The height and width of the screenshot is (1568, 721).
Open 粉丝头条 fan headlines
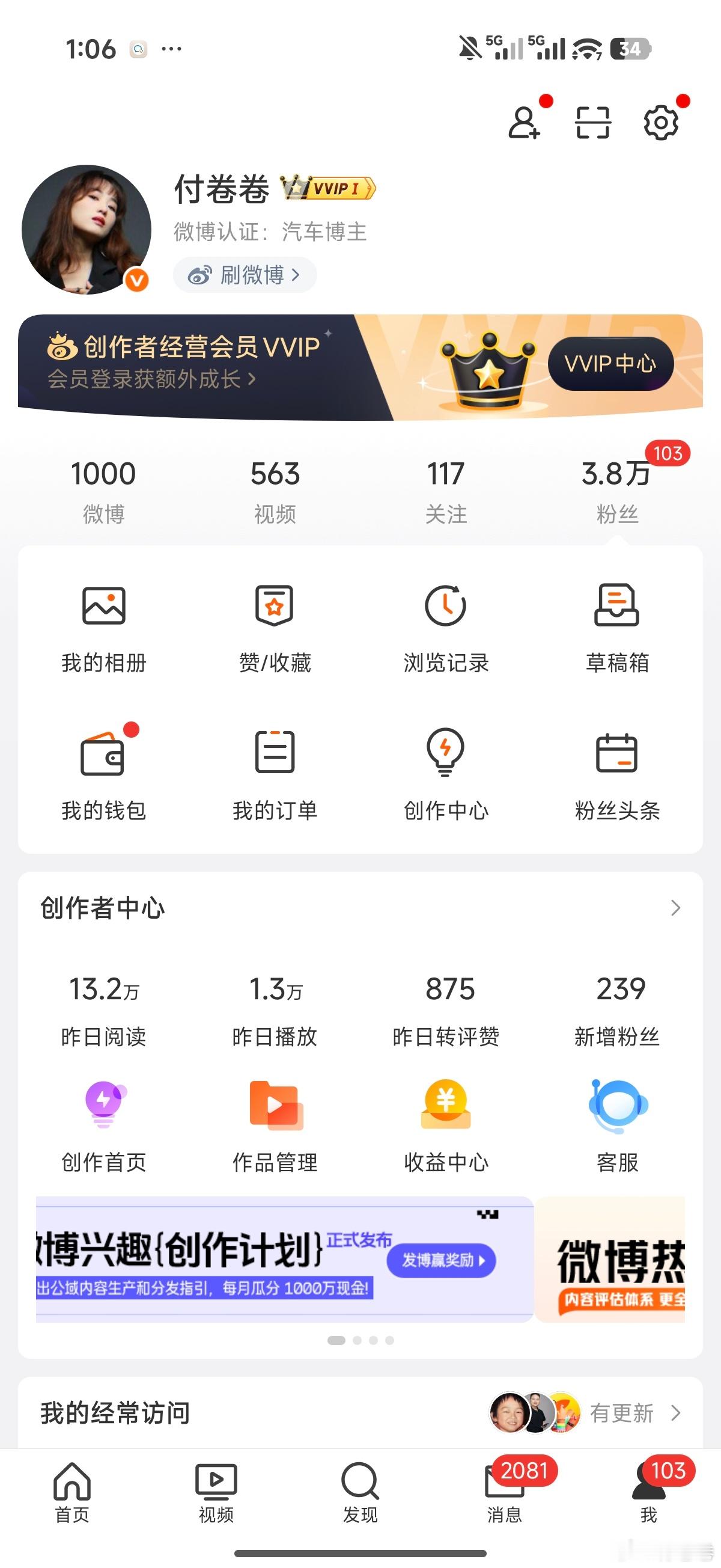[616, 773]
